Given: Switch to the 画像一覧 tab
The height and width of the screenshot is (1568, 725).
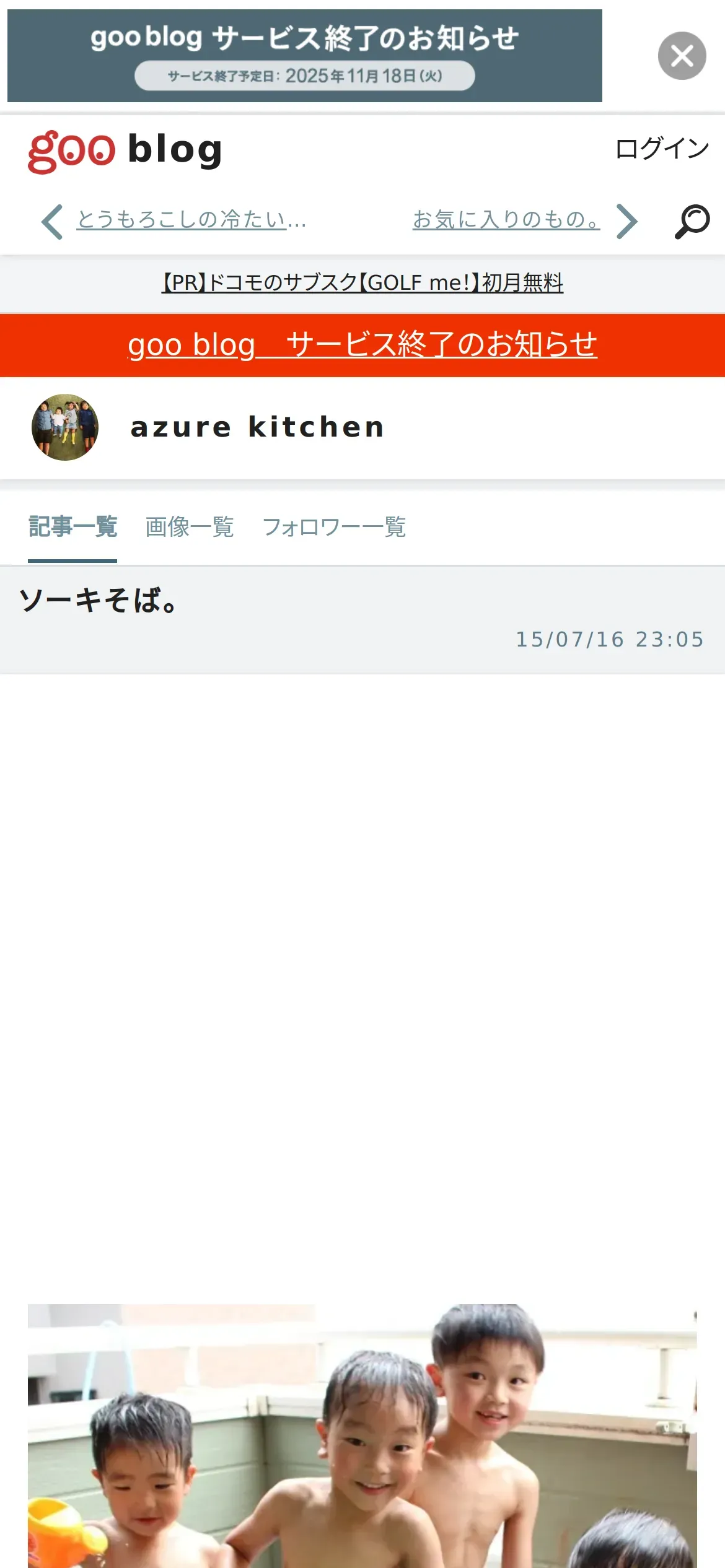Looking at the screenshot, I should coord(190,528).
